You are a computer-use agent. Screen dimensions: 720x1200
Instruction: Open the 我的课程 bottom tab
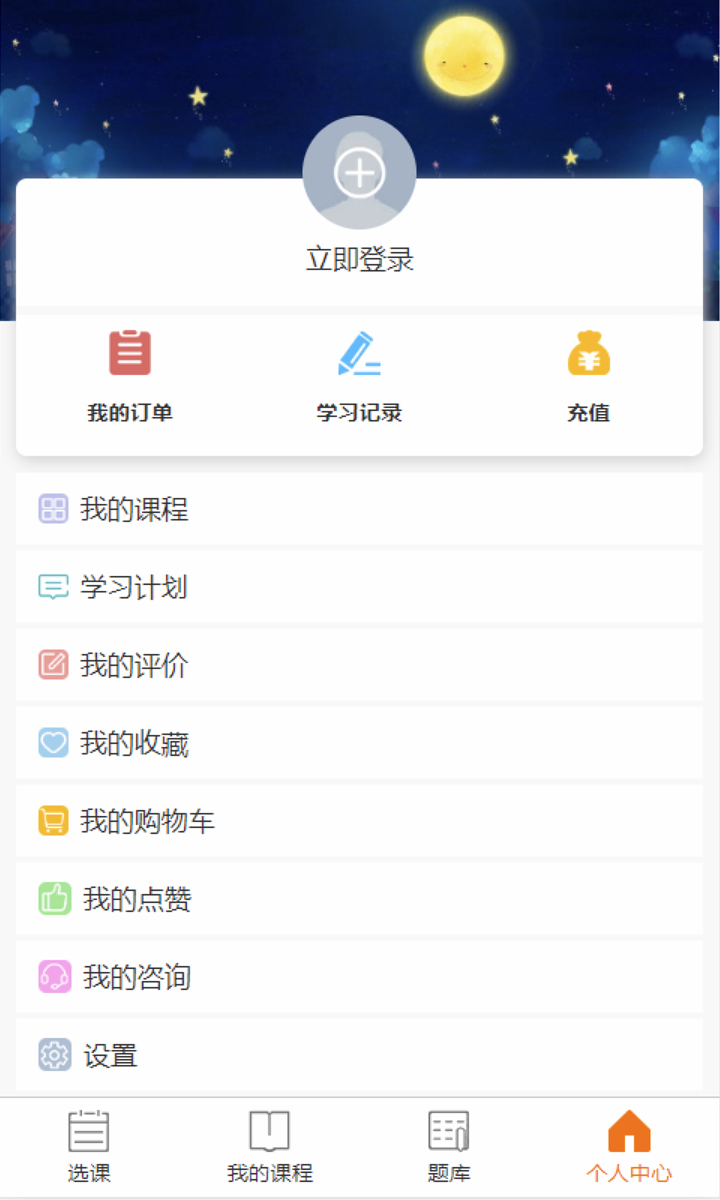point(268,1145)
